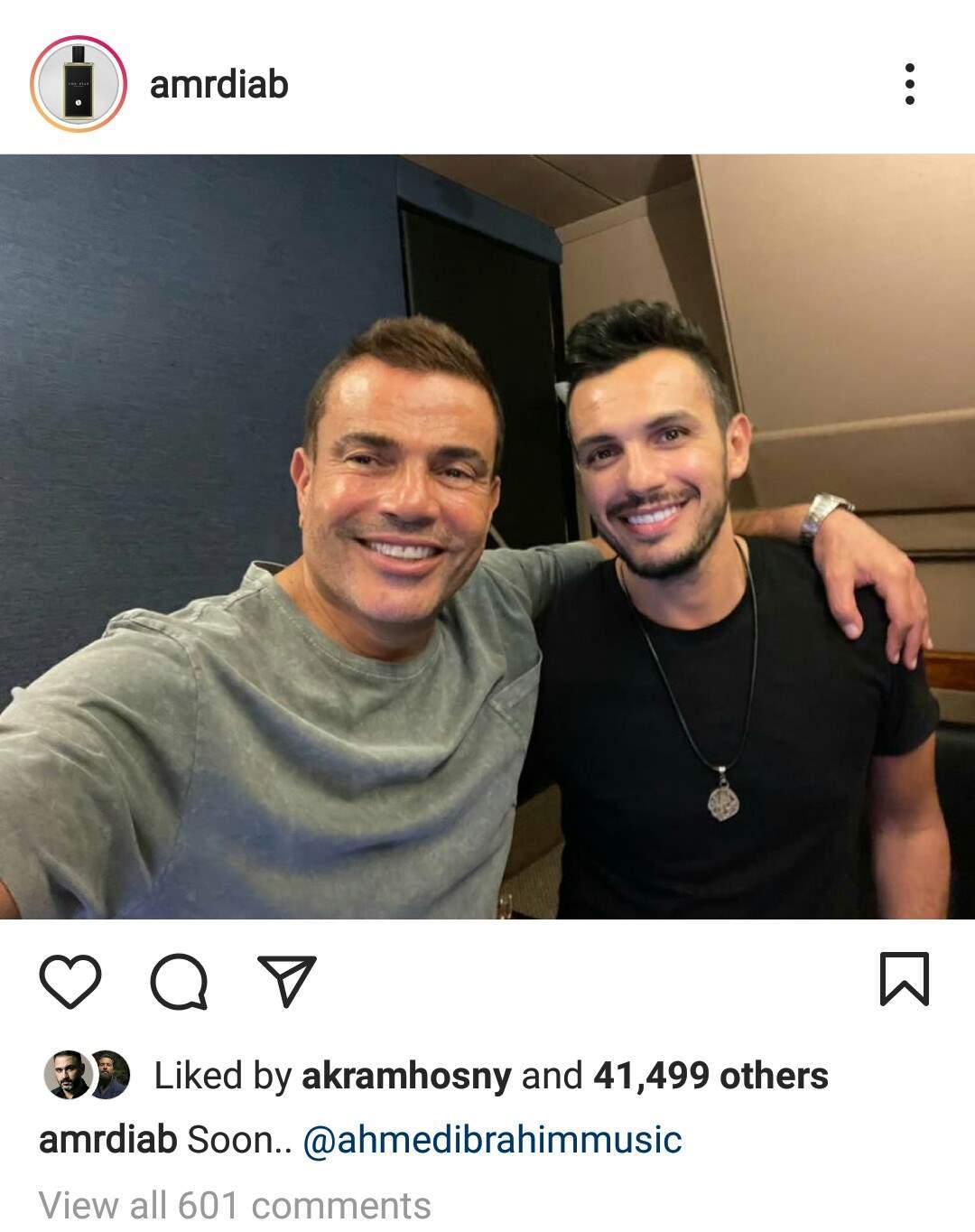Bookmark this post

[904, 979]
